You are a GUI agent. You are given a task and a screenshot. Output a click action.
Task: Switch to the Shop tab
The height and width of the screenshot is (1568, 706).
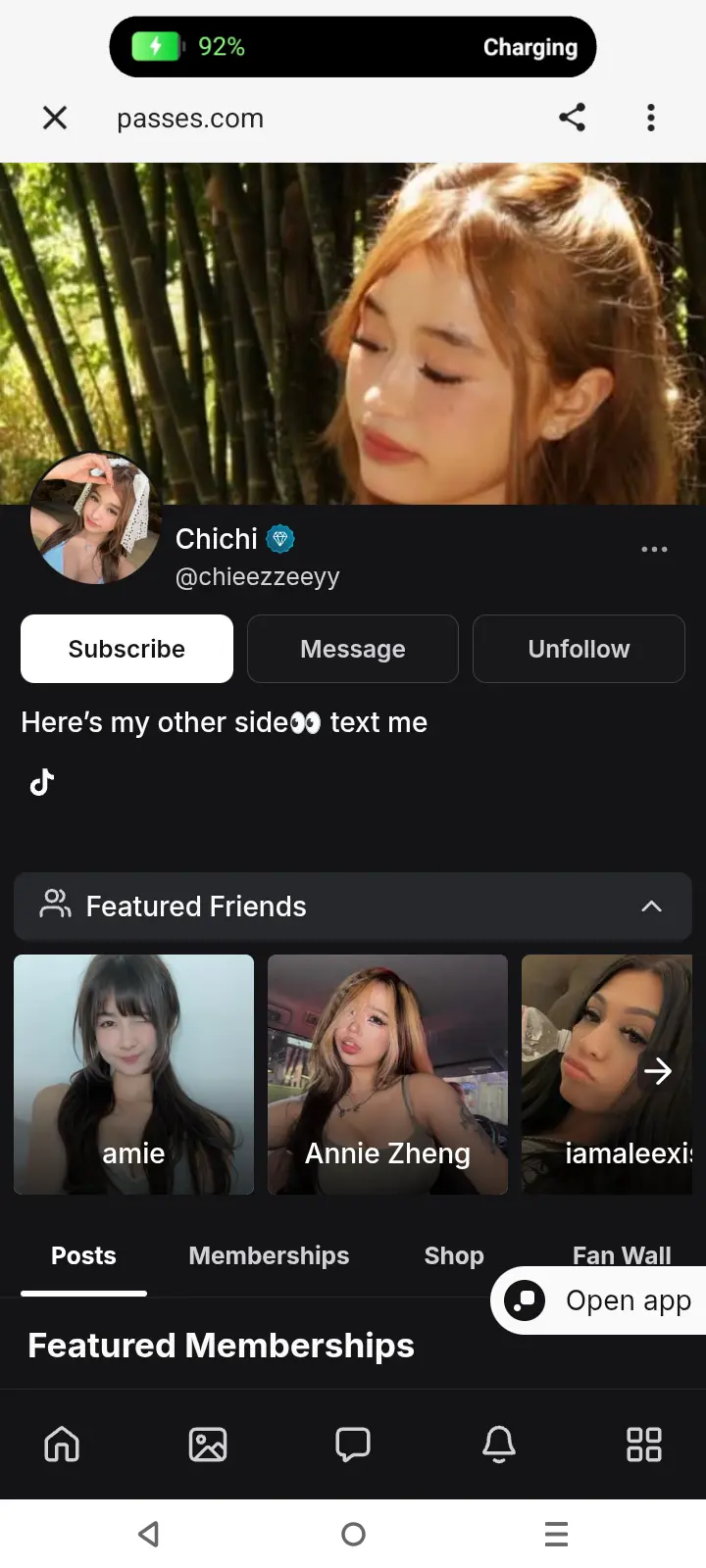(x=454, y=1255)
